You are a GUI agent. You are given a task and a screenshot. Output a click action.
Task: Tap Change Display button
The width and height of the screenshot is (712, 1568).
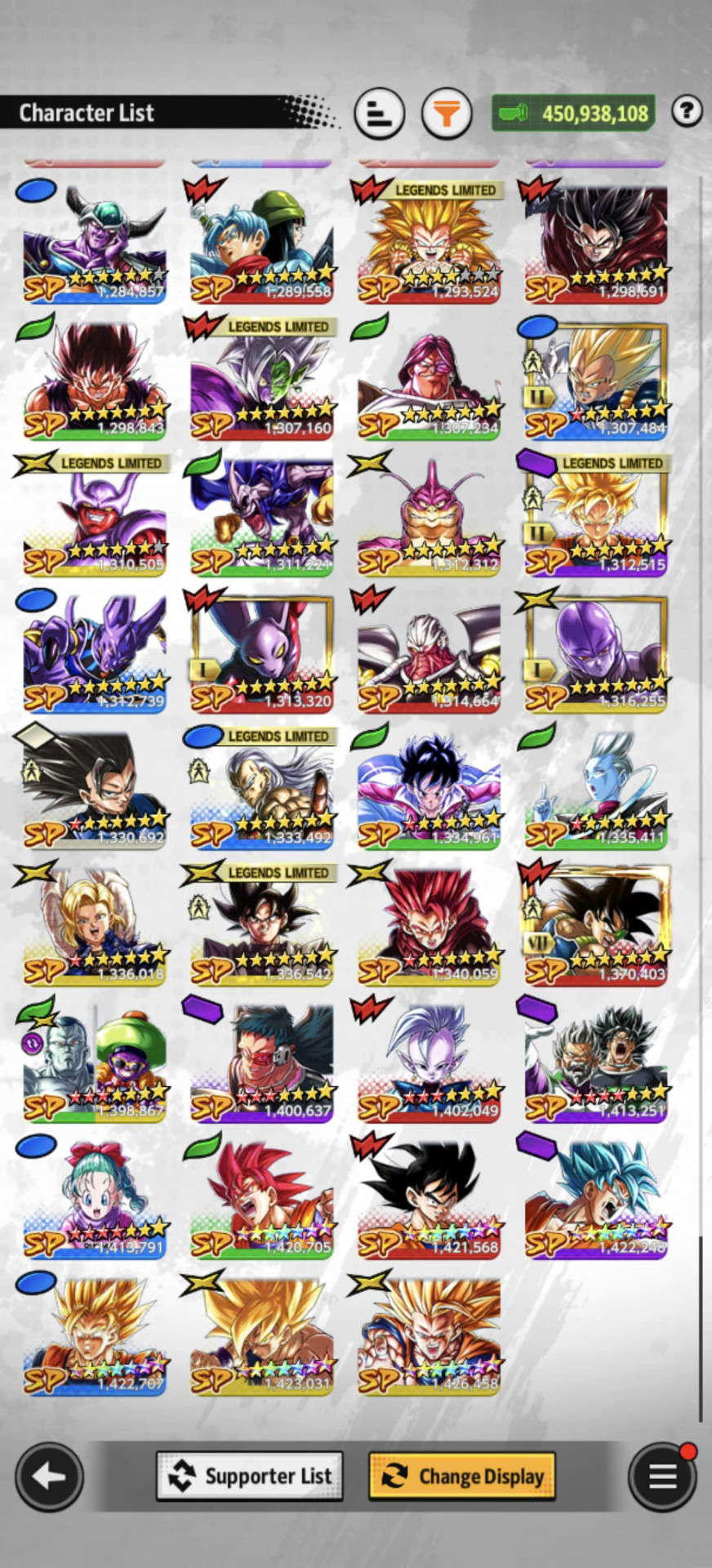click(x=462, y=1476)
